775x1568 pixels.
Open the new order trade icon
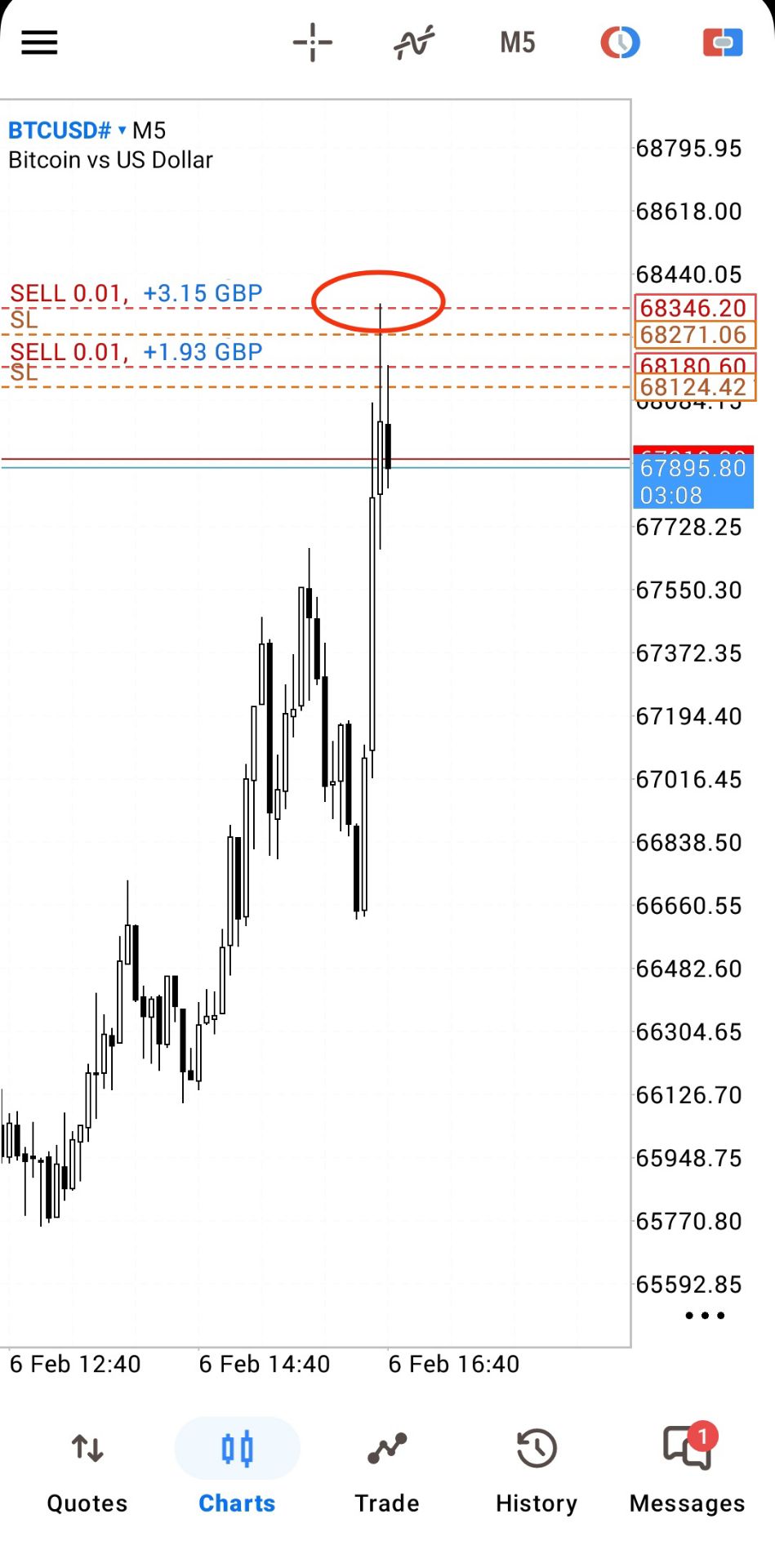(x=723, y=42)
